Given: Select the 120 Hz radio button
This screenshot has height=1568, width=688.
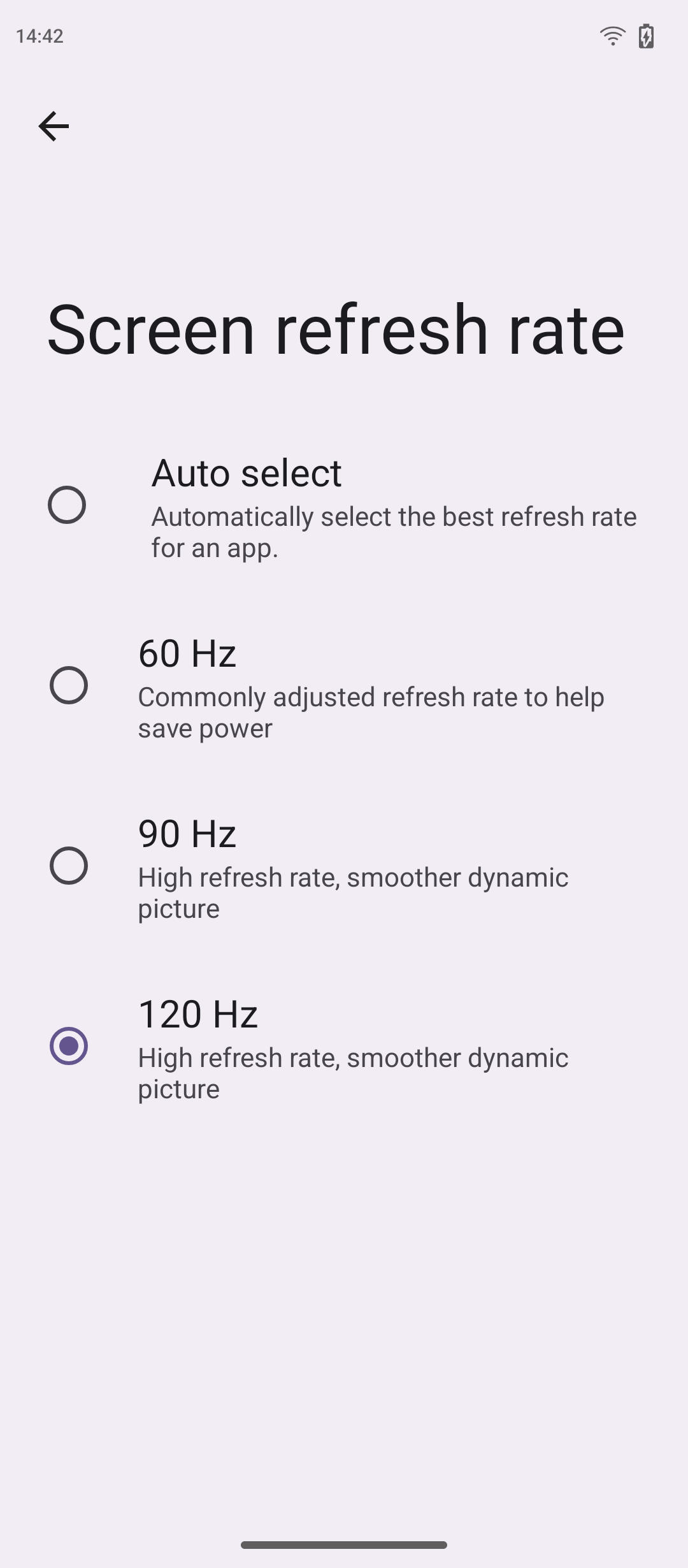Looking at the screenshot, I should click(x=69, y=1046).
